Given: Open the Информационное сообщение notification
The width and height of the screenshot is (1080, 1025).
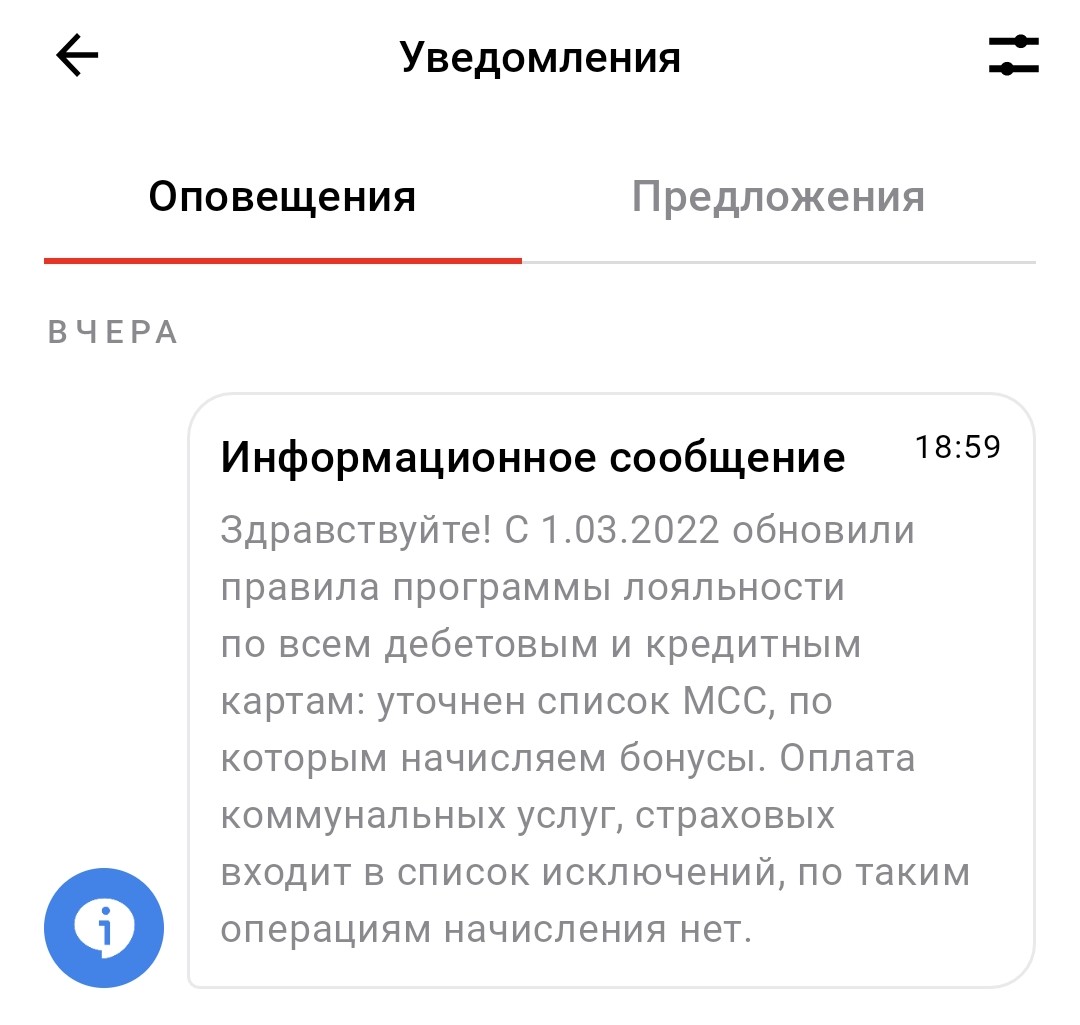Looking at the screenshot, I should tap(610, 690).
